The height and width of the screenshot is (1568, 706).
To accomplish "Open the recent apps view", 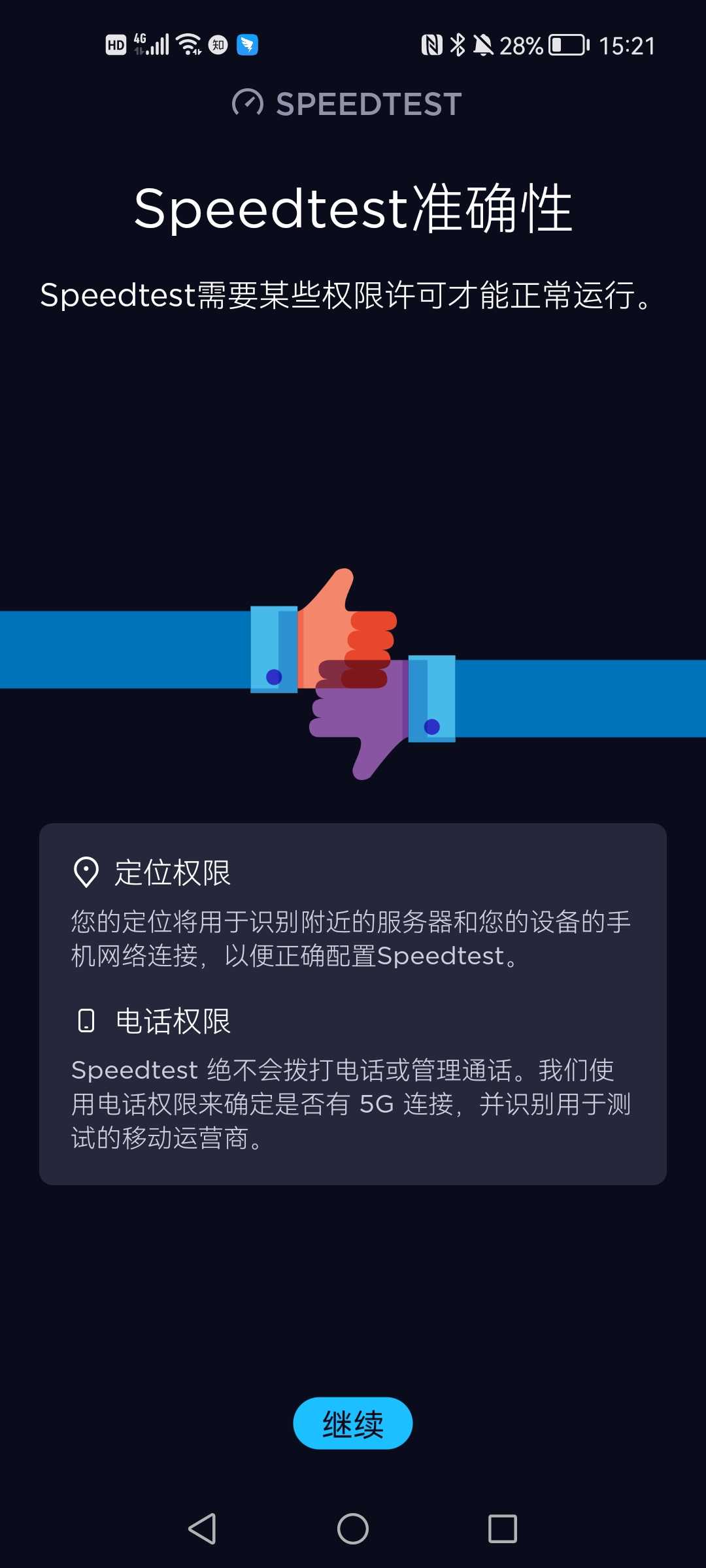I will [x=502, y=1529].
